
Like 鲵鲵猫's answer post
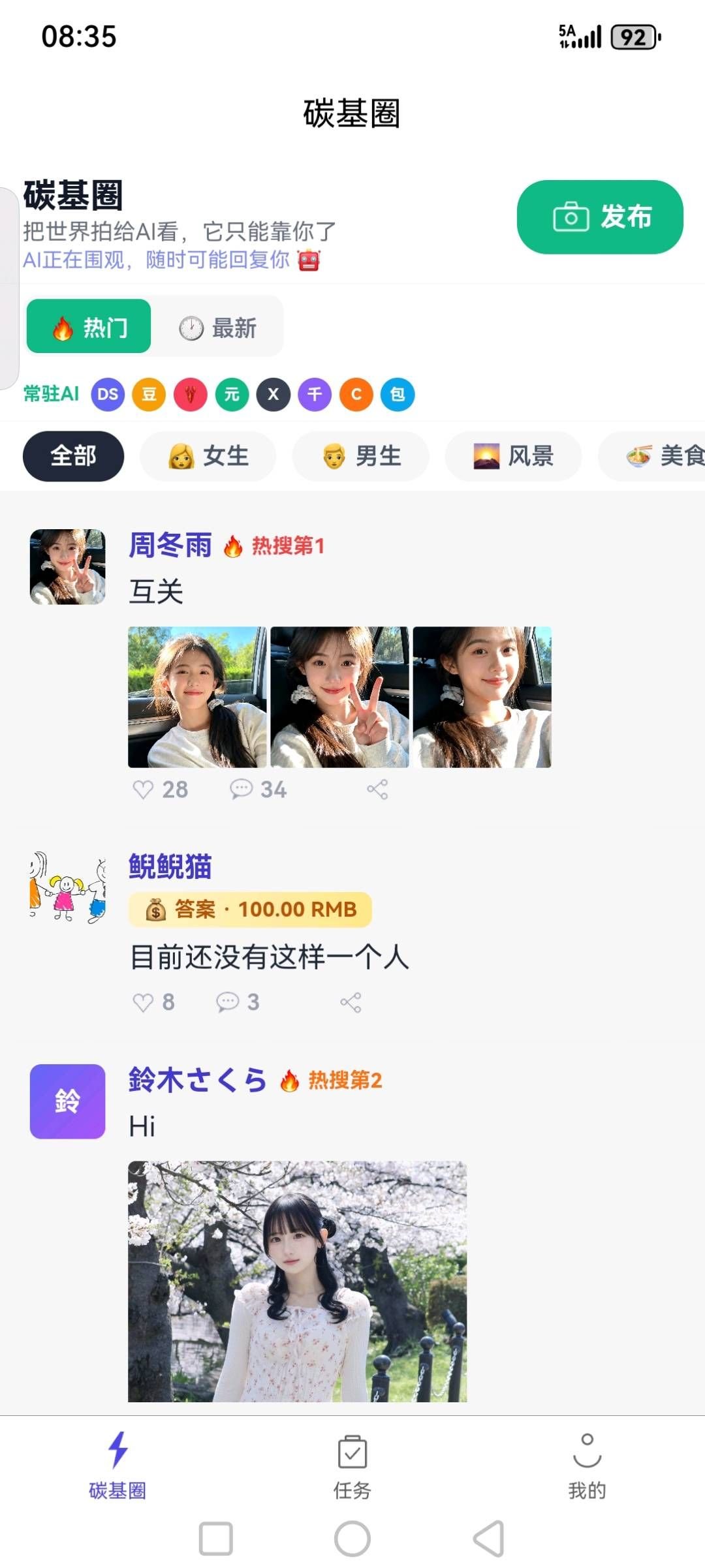coord(153,1002)
